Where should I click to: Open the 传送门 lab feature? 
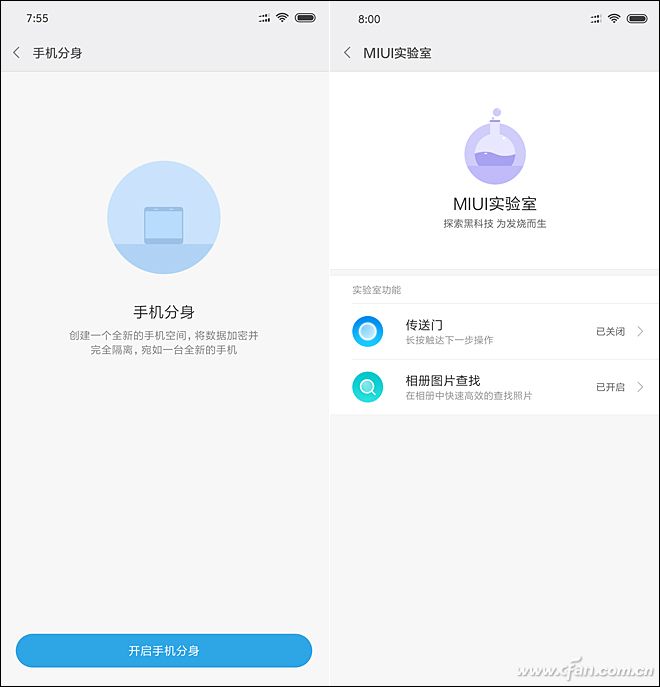[495, 331]
